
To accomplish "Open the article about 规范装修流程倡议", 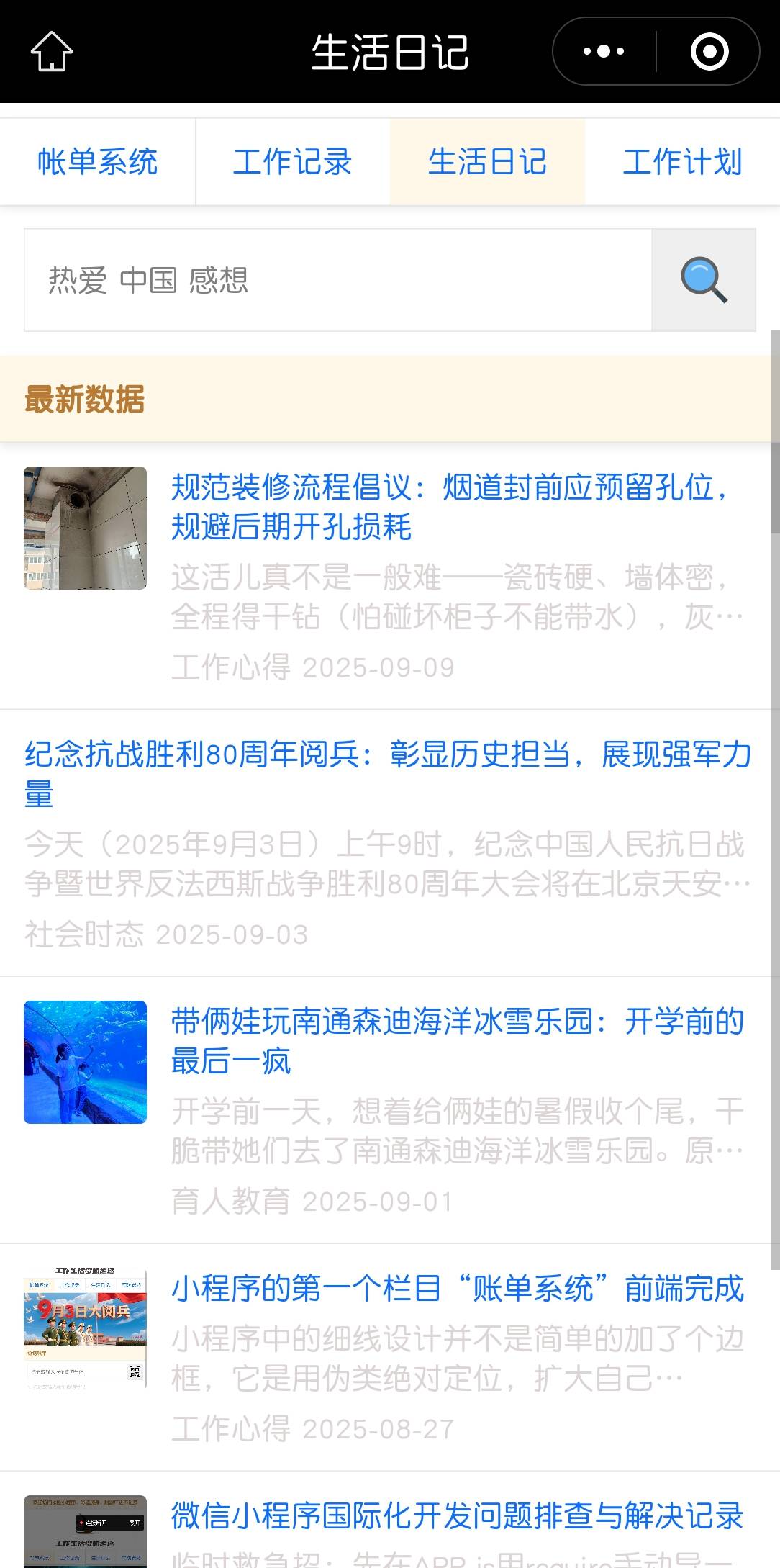I will [x=449, y=507].
